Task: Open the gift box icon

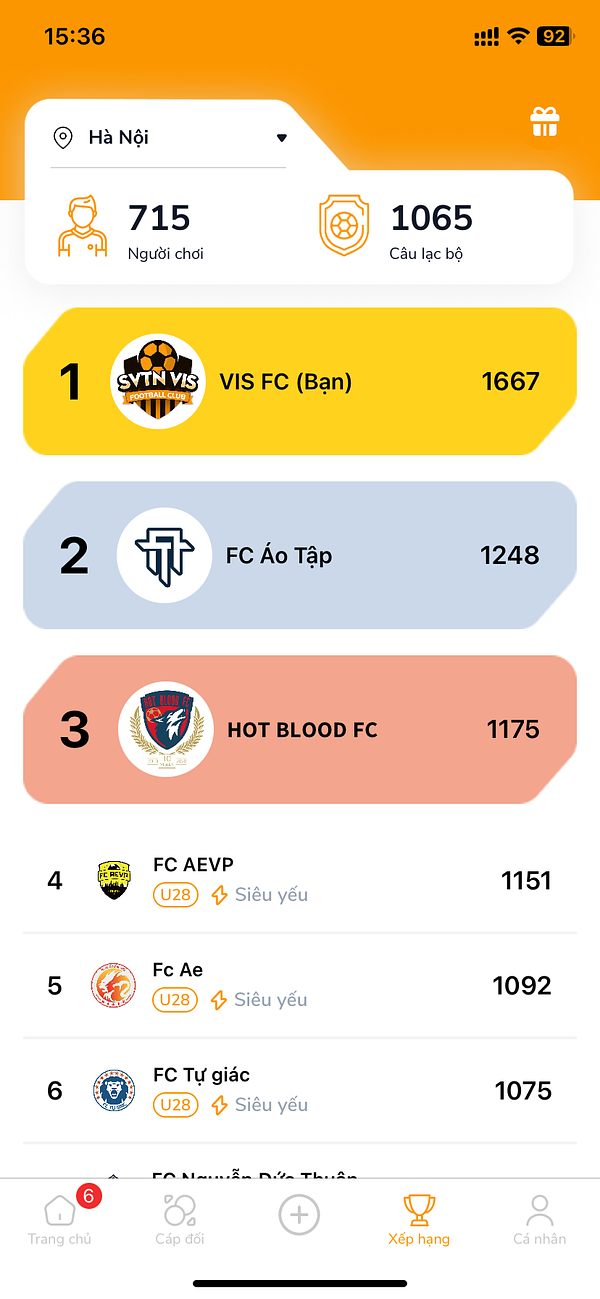Action: click(545, 123)
